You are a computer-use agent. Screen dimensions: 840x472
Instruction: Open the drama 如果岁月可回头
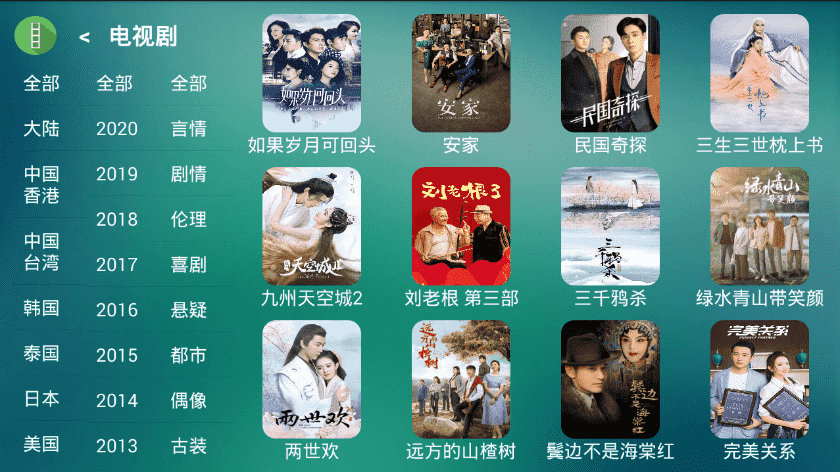(x=311, y=73)
